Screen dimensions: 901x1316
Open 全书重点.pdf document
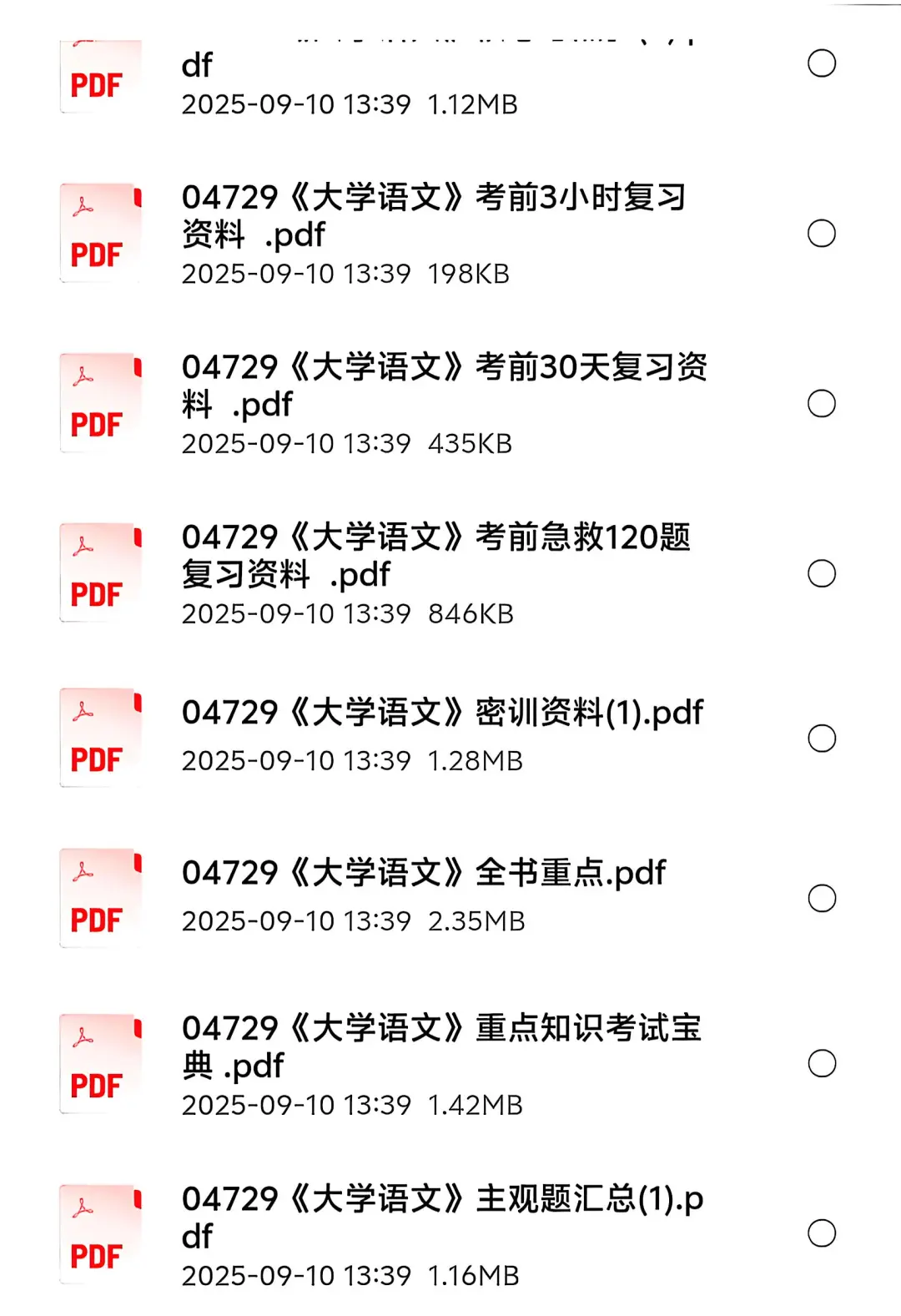click(424, 874)
